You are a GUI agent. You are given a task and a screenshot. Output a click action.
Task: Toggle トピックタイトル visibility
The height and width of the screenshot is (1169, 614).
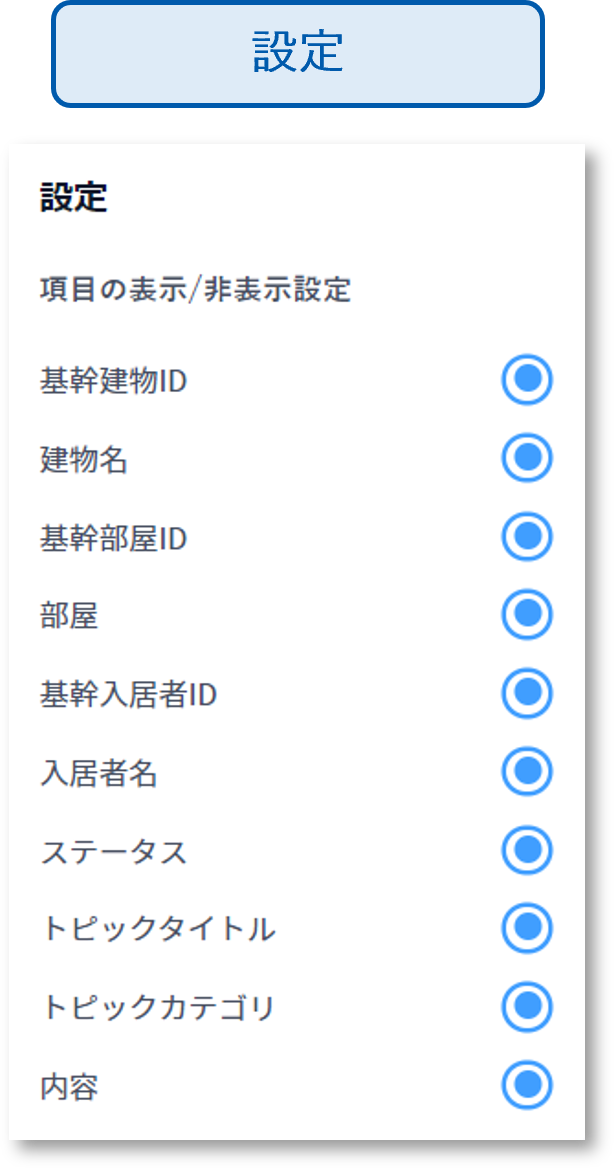(527, 927)
